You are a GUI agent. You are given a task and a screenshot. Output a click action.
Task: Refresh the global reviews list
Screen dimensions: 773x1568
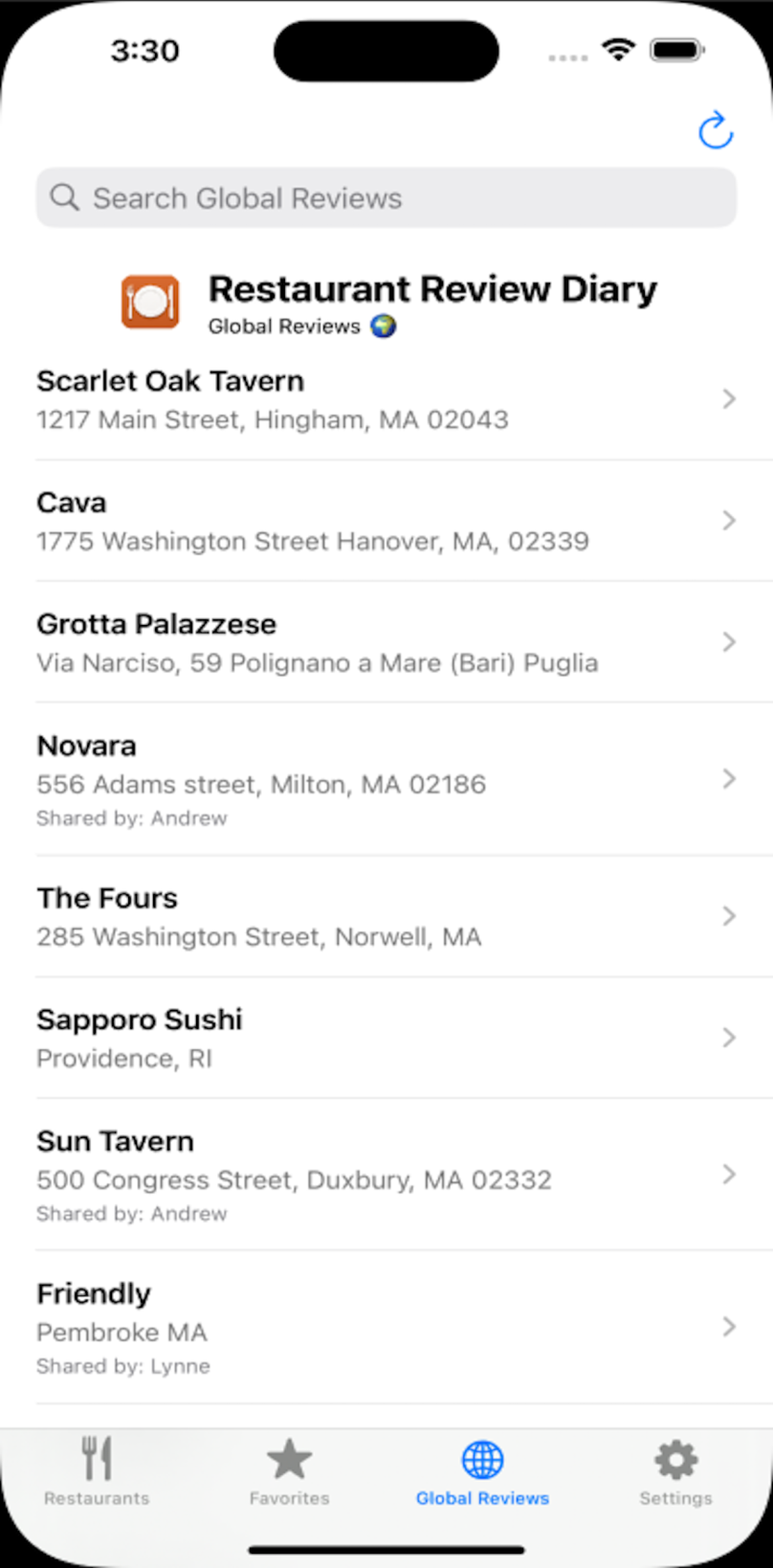point(716,131)
